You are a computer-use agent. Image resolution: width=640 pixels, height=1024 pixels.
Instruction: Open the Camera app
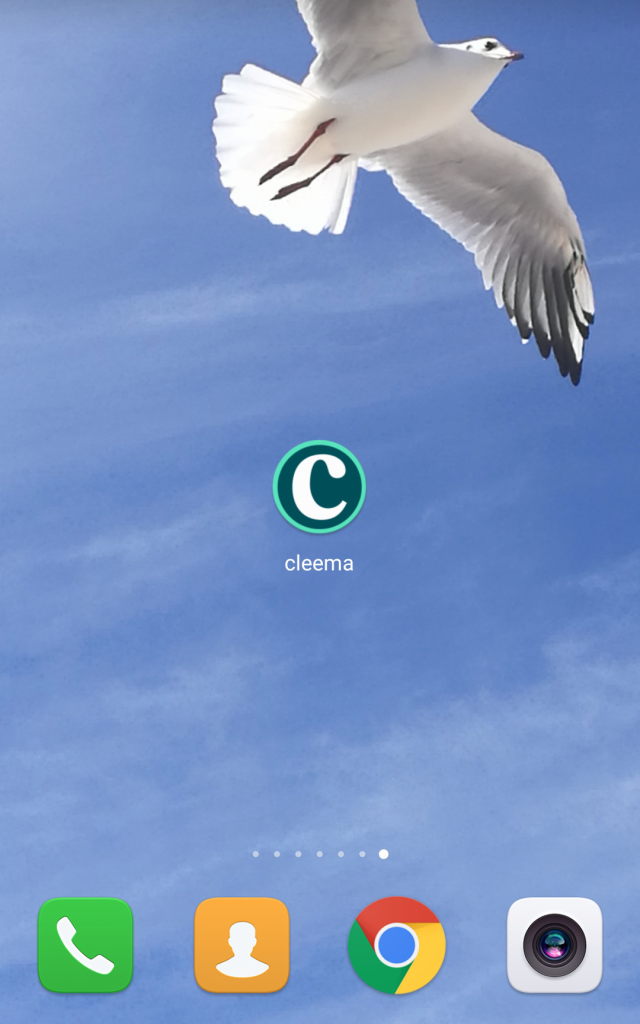point(554,945)
